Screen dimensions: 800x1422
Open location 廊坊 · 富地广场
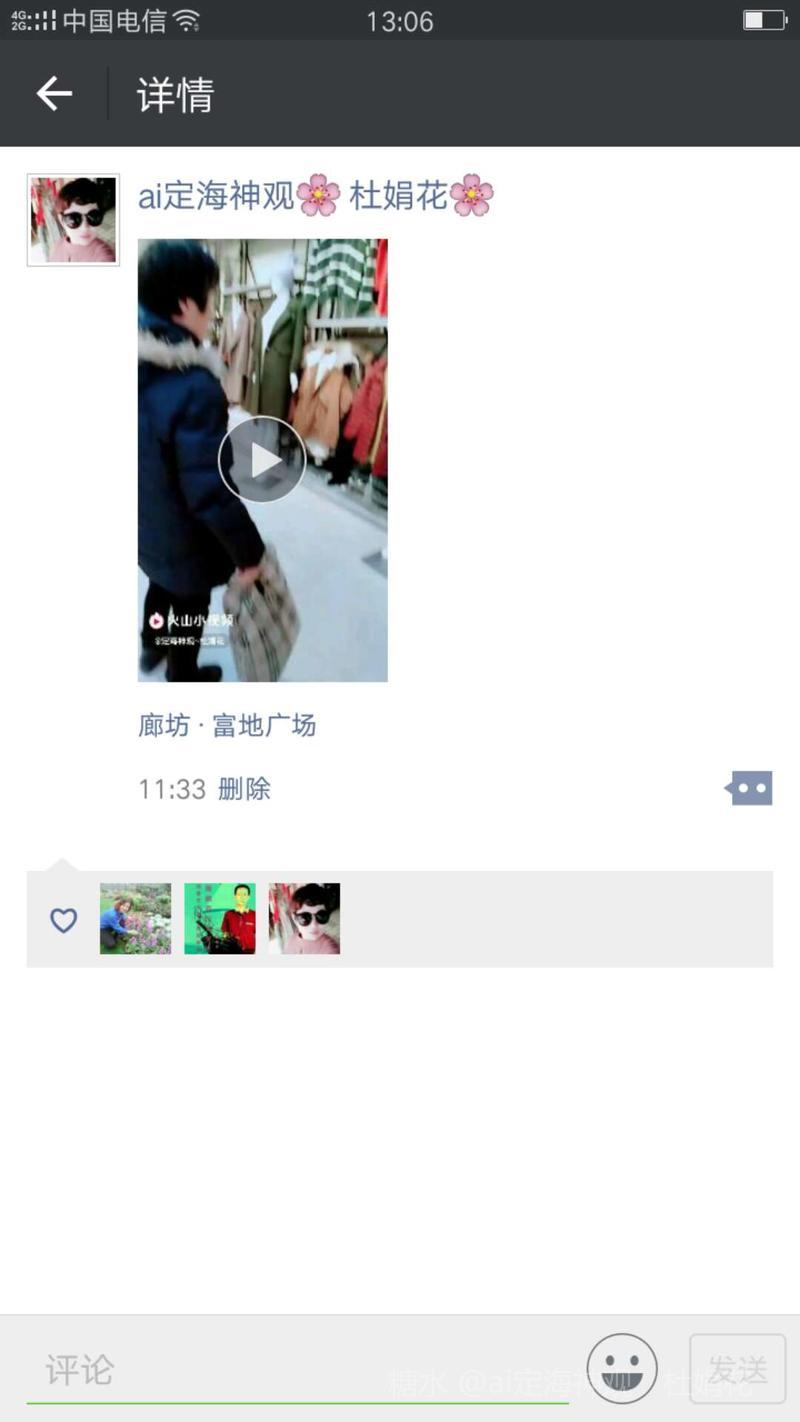227,725
